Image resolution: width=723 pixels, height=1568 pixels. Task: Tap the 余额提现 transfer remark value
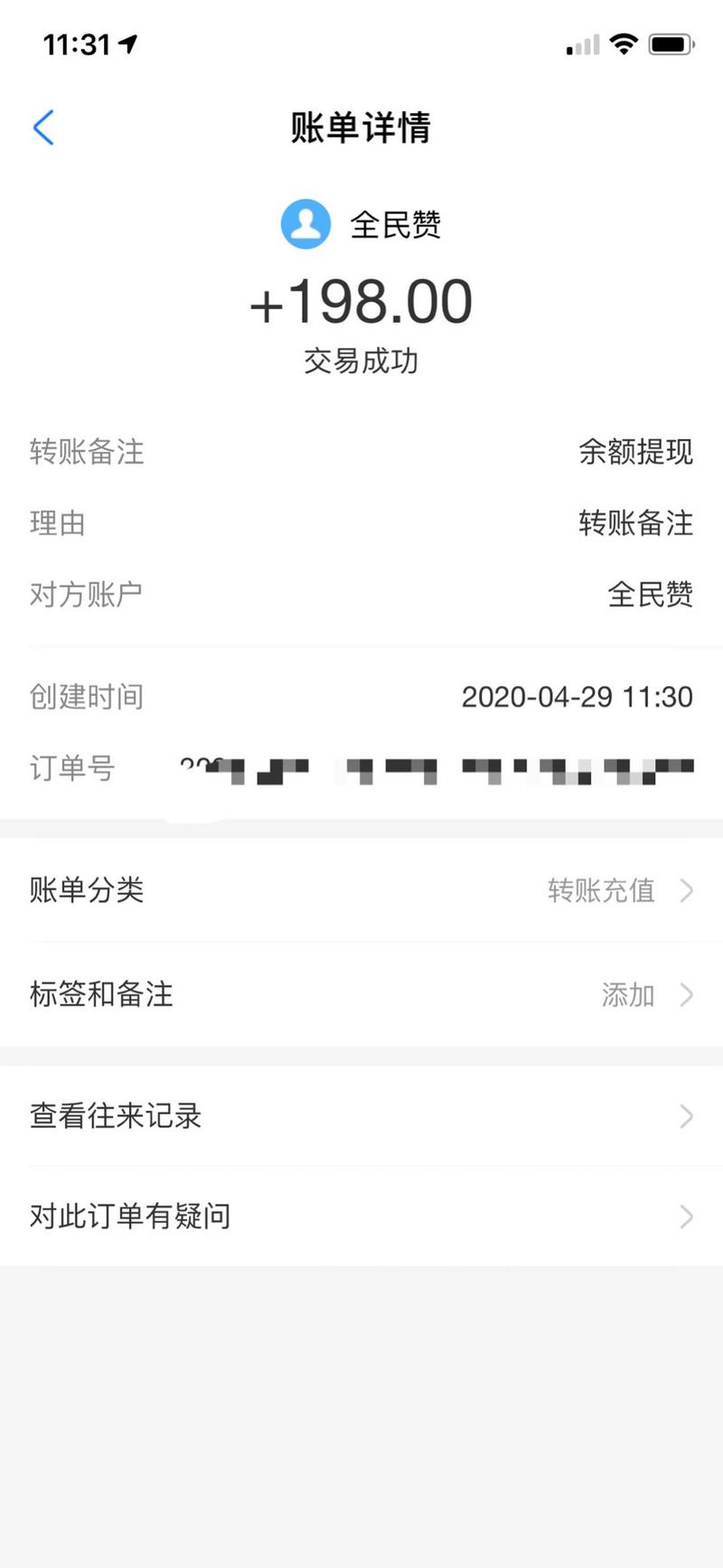point(636,454)
